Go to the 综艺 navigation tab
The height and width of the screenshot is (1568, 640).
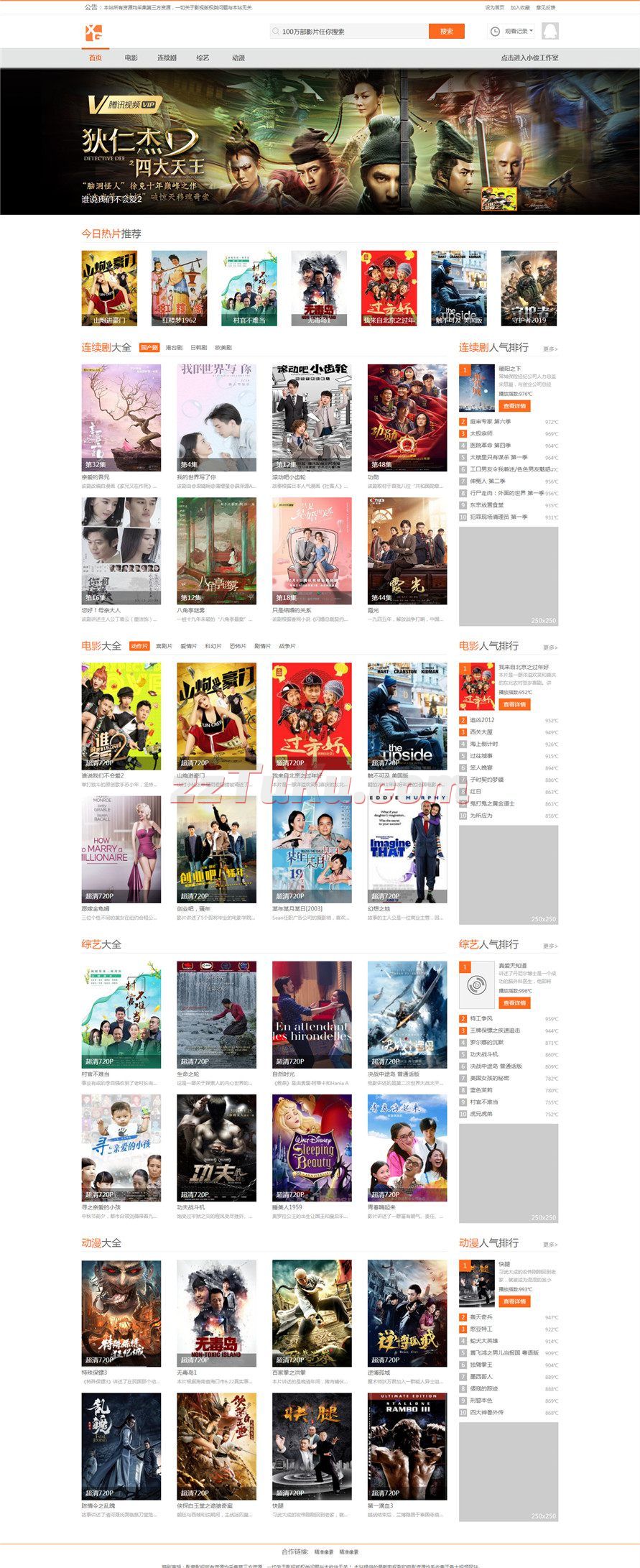203,58
